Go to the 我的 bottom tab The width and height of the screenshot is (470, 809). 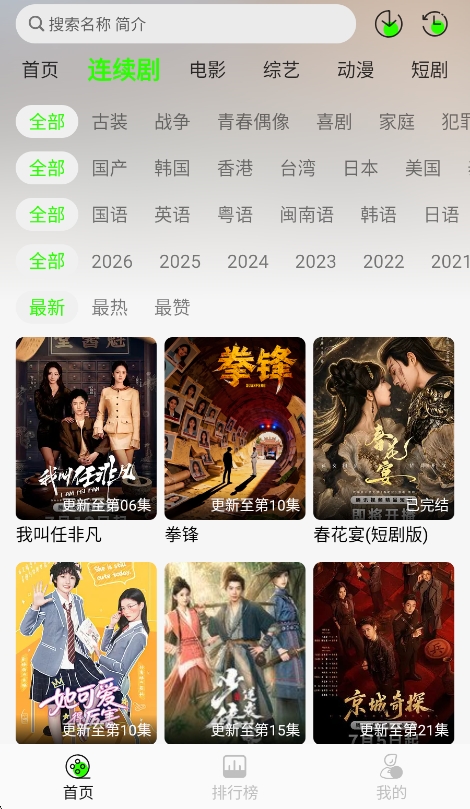coord(391,777)
